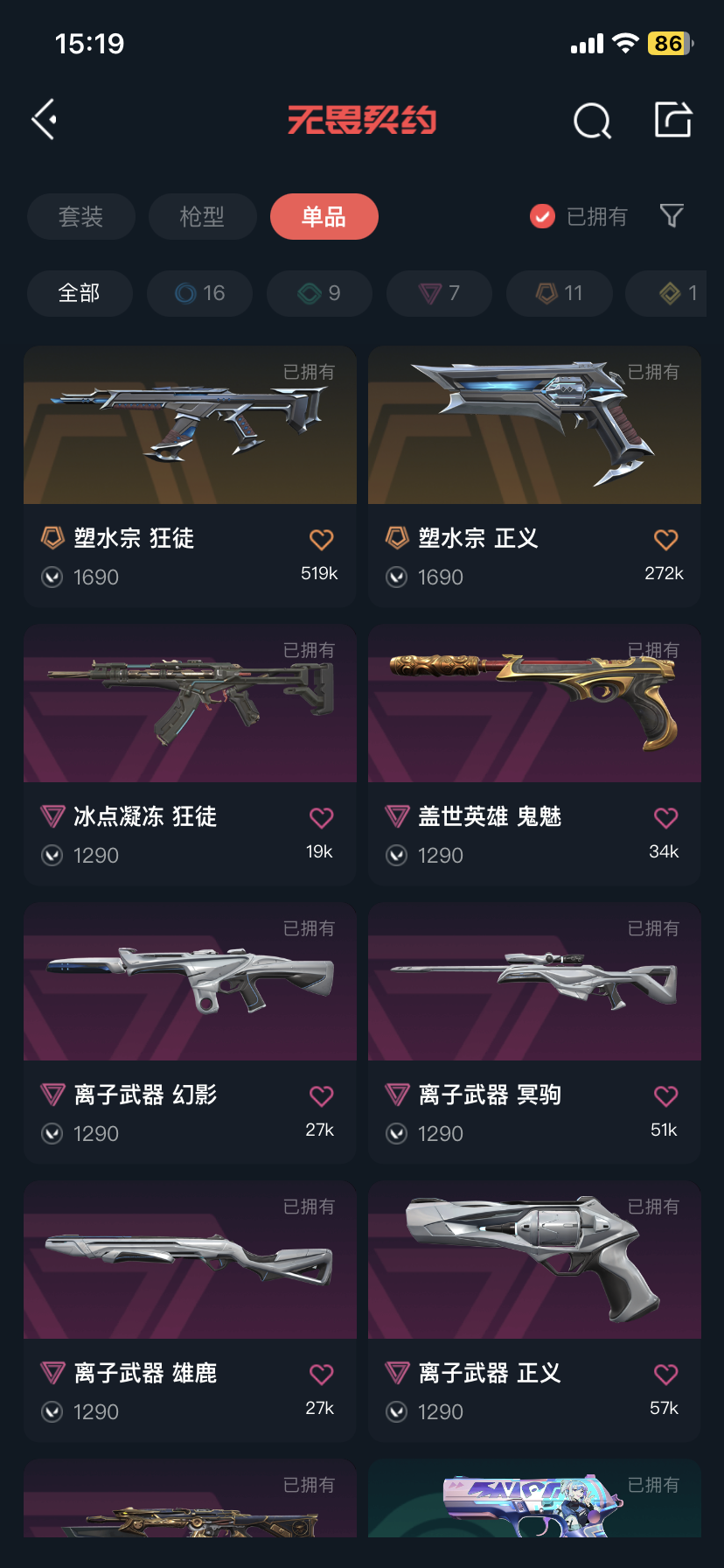The width and height of the screenshot is (724, 1568).
Task: Tap the share icon in the header
Action: (x=673, y=120)
